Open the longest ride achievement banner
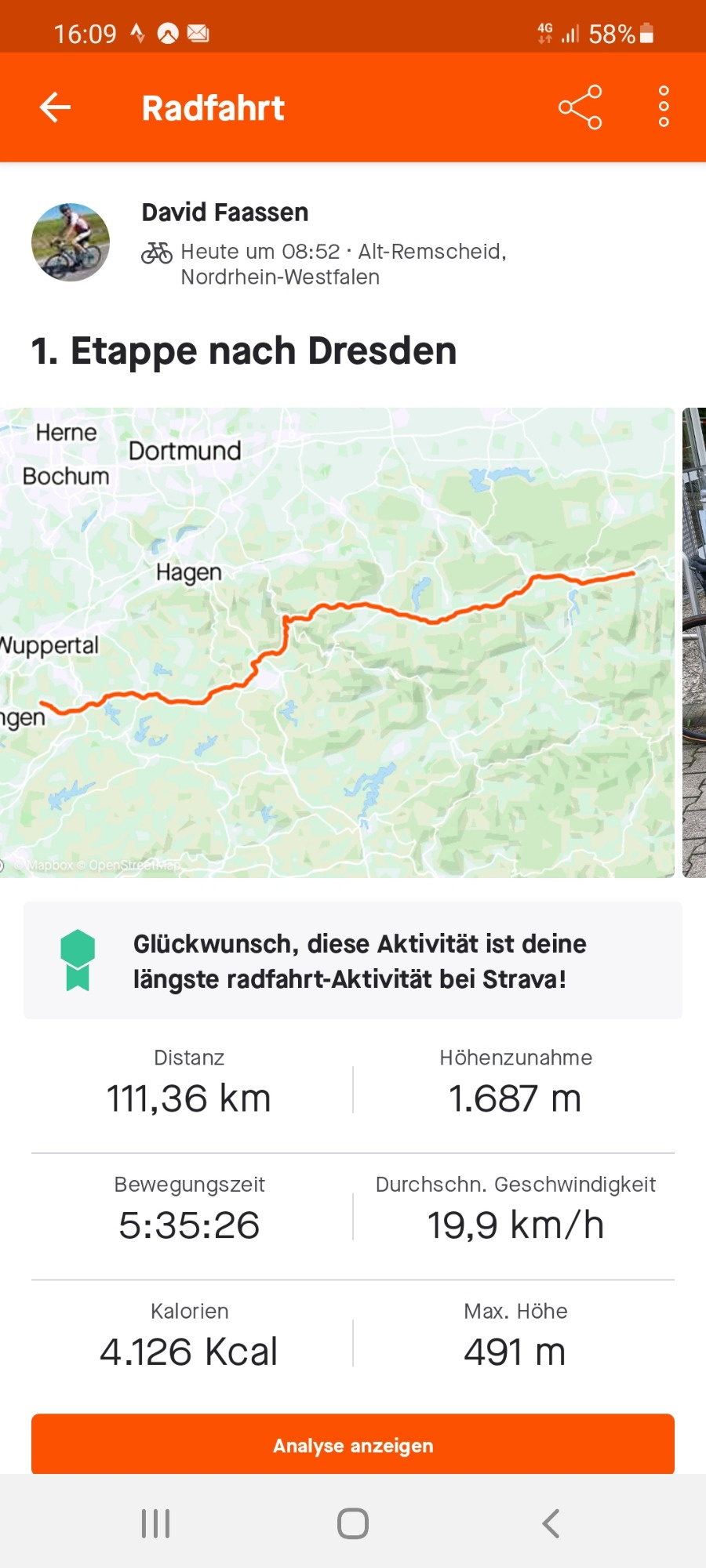This screenshot has height=1568, width=706. (353, 960)
